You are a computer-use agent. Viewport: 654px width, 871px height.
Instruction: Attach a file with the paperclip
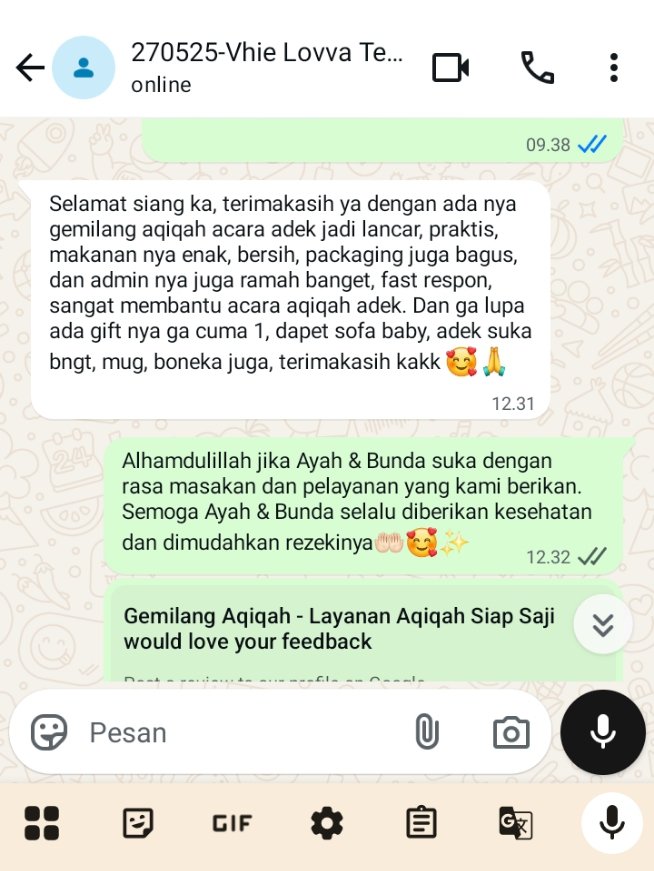426,733
